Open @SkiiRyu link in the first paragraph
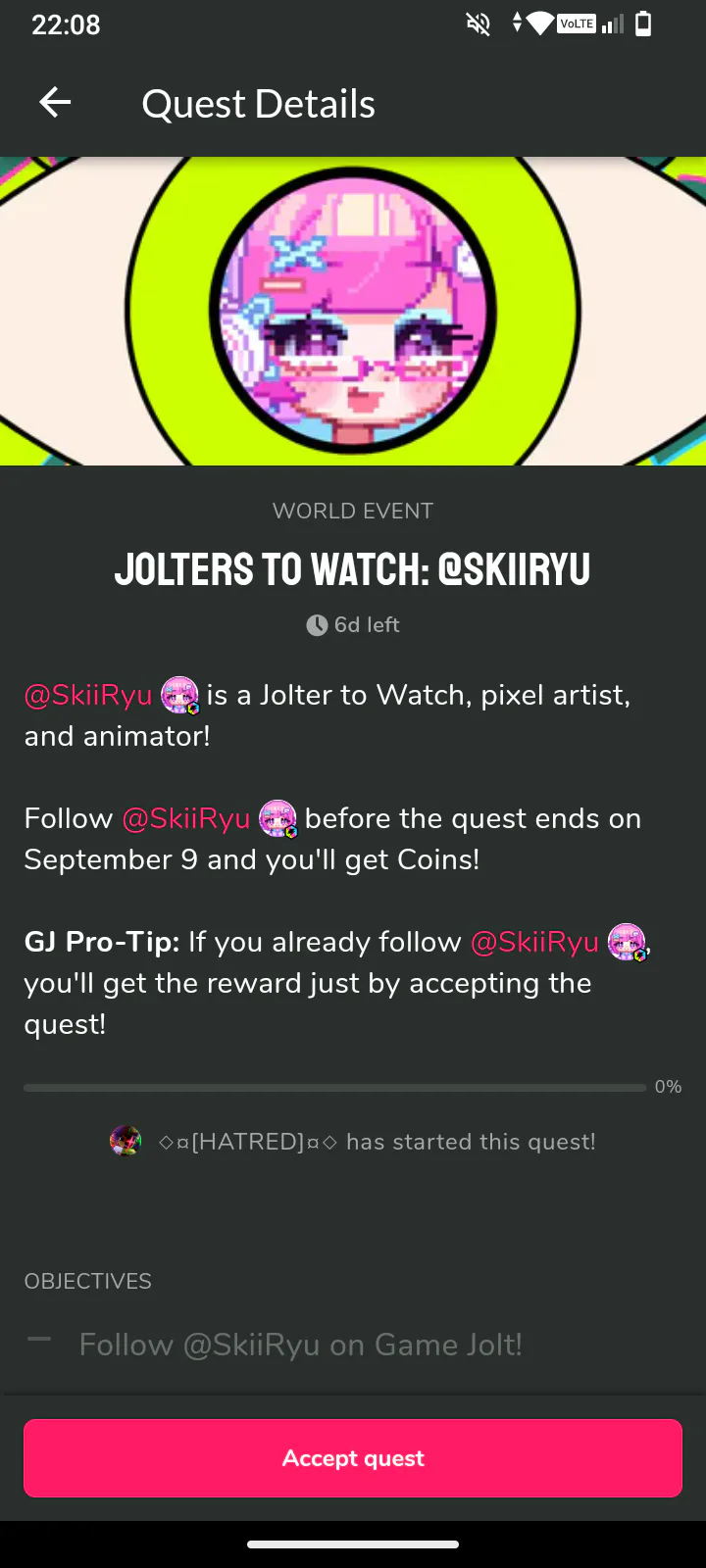This screenshot has width=706, height=1568. [88, 695]
